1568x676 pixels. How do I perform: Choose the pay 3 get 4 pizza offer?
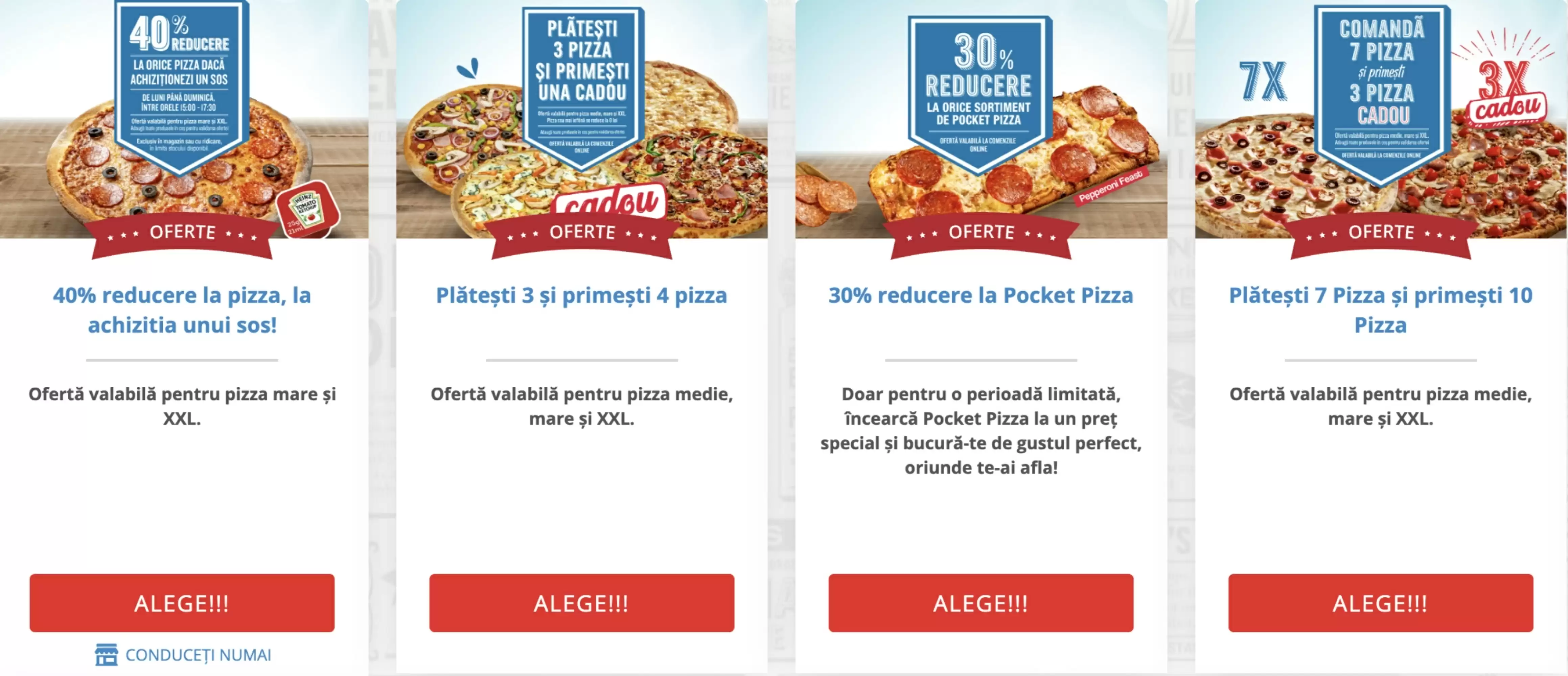tap(581, 602)
